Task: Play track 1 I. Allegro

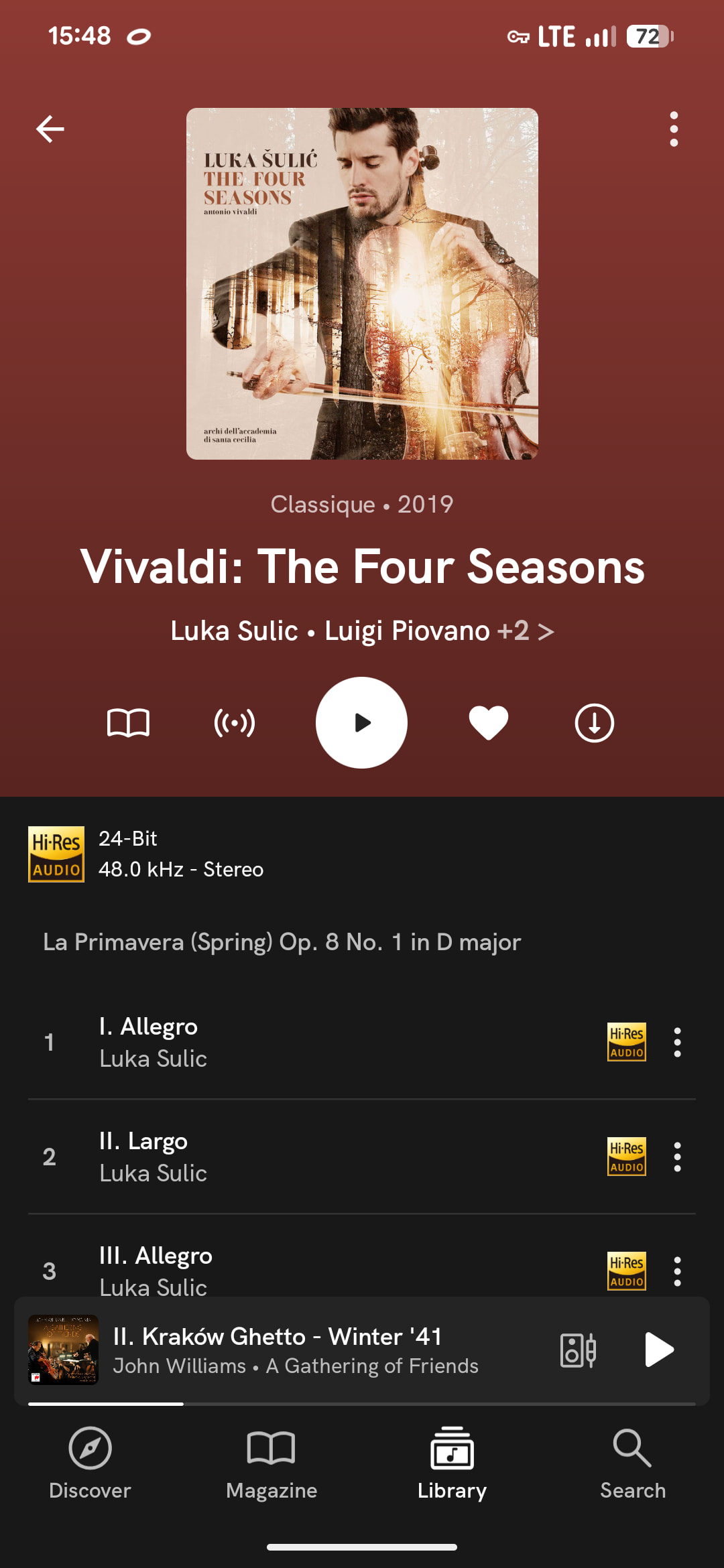Action: [268, 1042]
